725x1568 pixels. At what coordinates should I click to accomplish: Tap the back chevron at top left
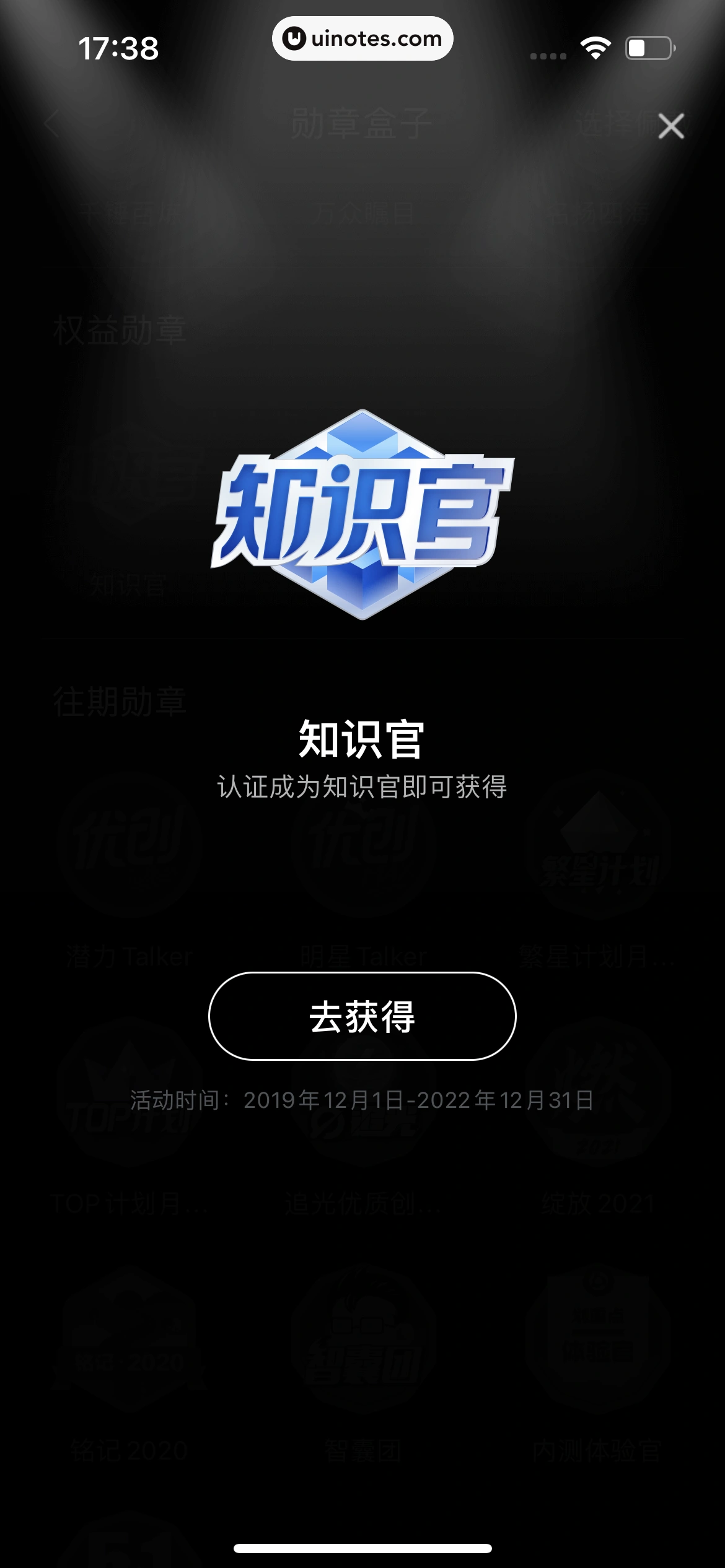[x=51, y=124]
